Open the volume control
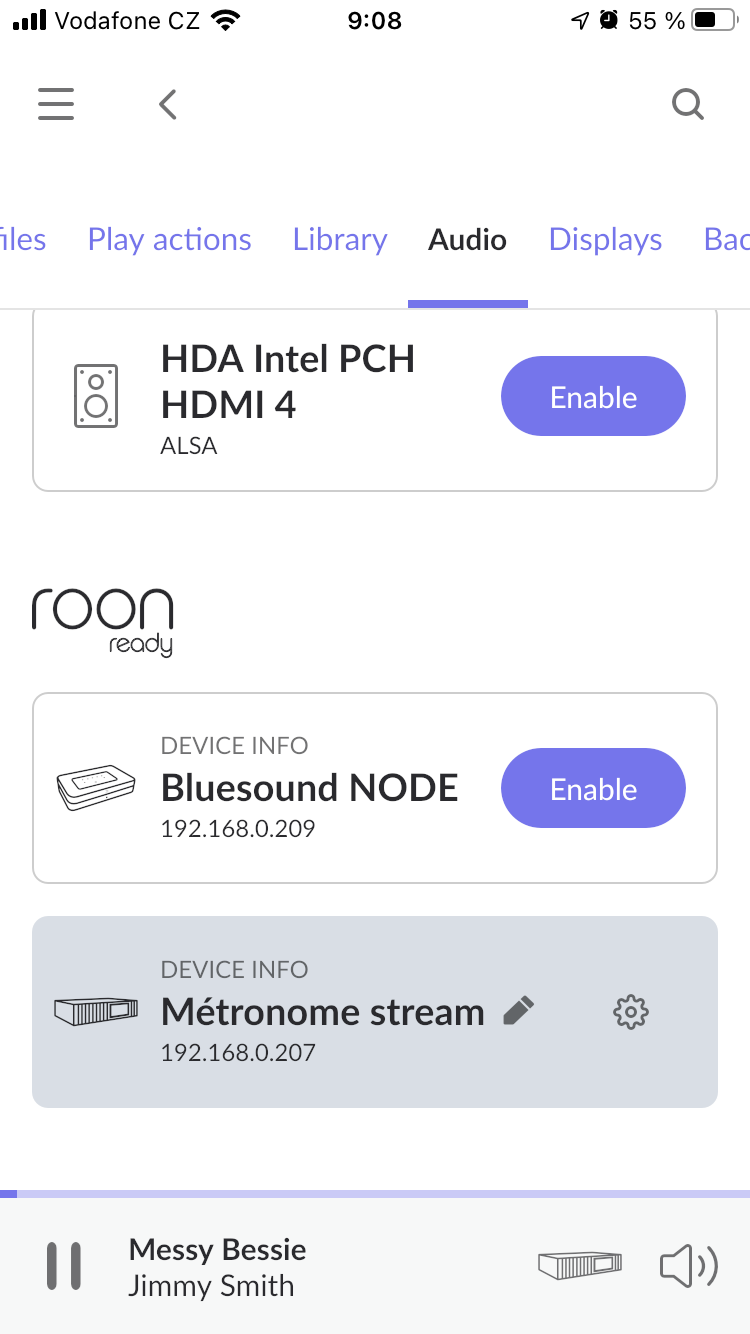 [x=689, y=1267]
